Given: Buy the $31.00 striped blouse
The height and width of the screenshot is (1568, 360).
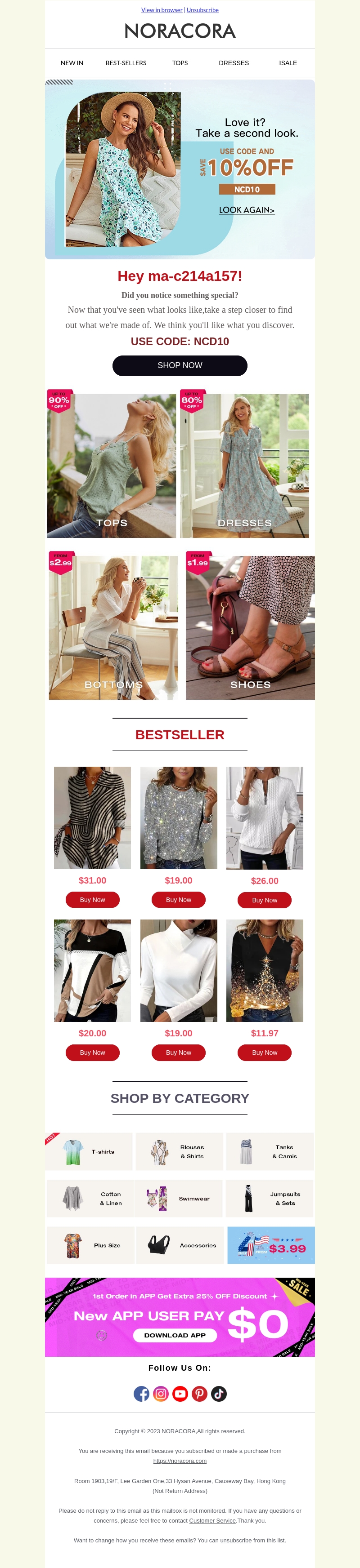Looking at the screenshot, I should click(x=93, y=900).
